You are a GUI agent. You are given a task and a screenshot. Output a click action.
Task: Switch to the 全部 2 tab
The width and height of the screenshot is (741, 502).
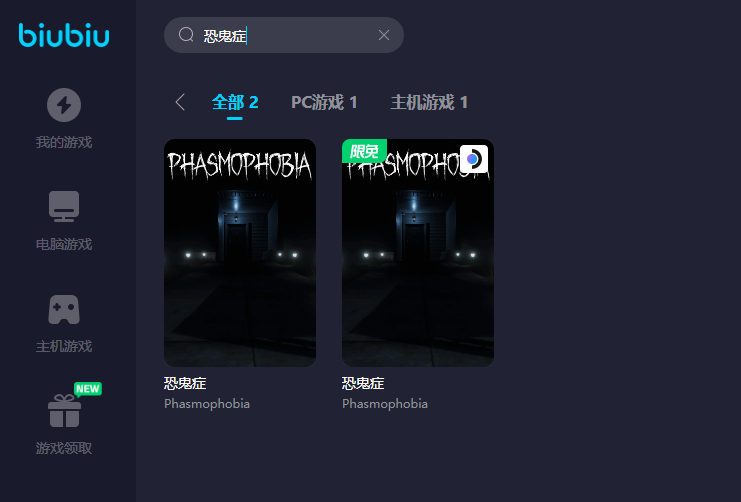[235, 102]
